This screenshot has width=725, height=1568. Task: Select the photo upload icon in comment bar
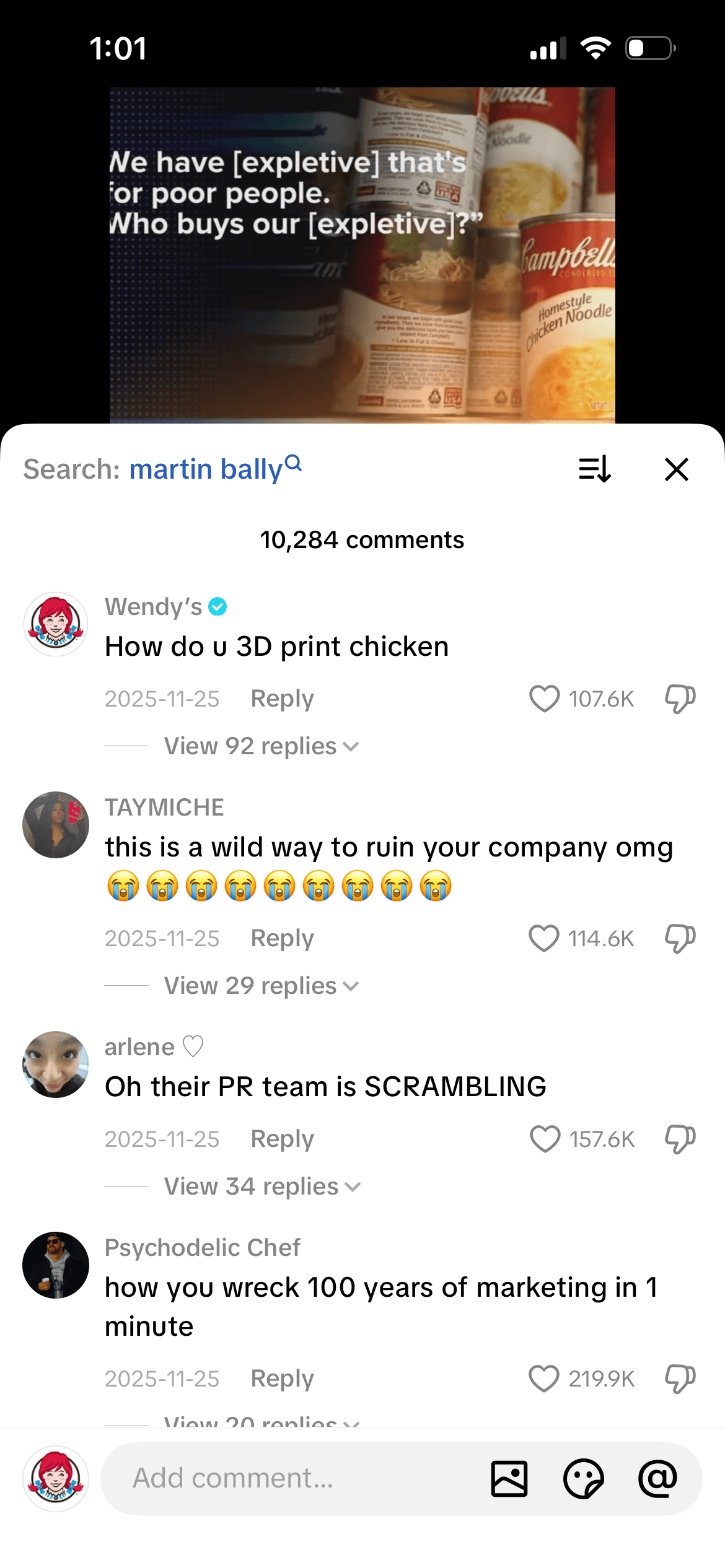(509, 1479)
